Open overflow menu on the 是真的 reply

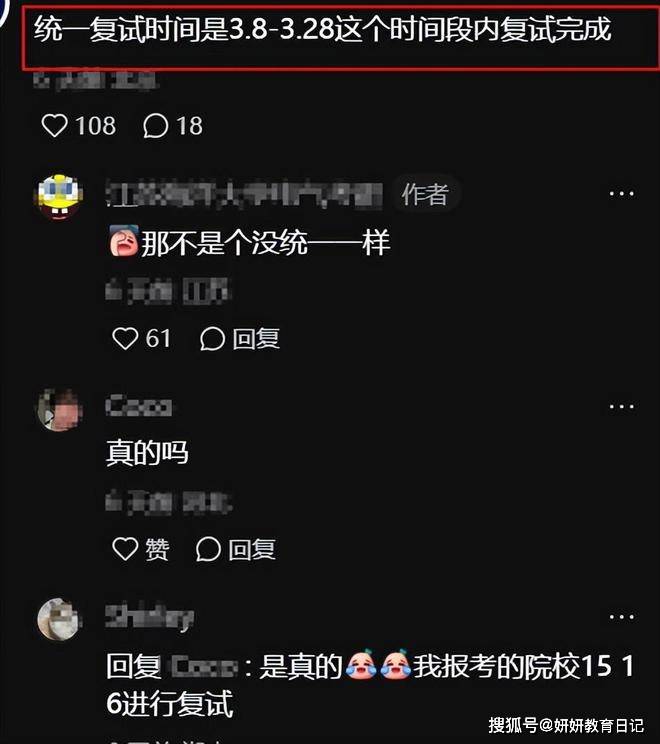click(621, 617)
